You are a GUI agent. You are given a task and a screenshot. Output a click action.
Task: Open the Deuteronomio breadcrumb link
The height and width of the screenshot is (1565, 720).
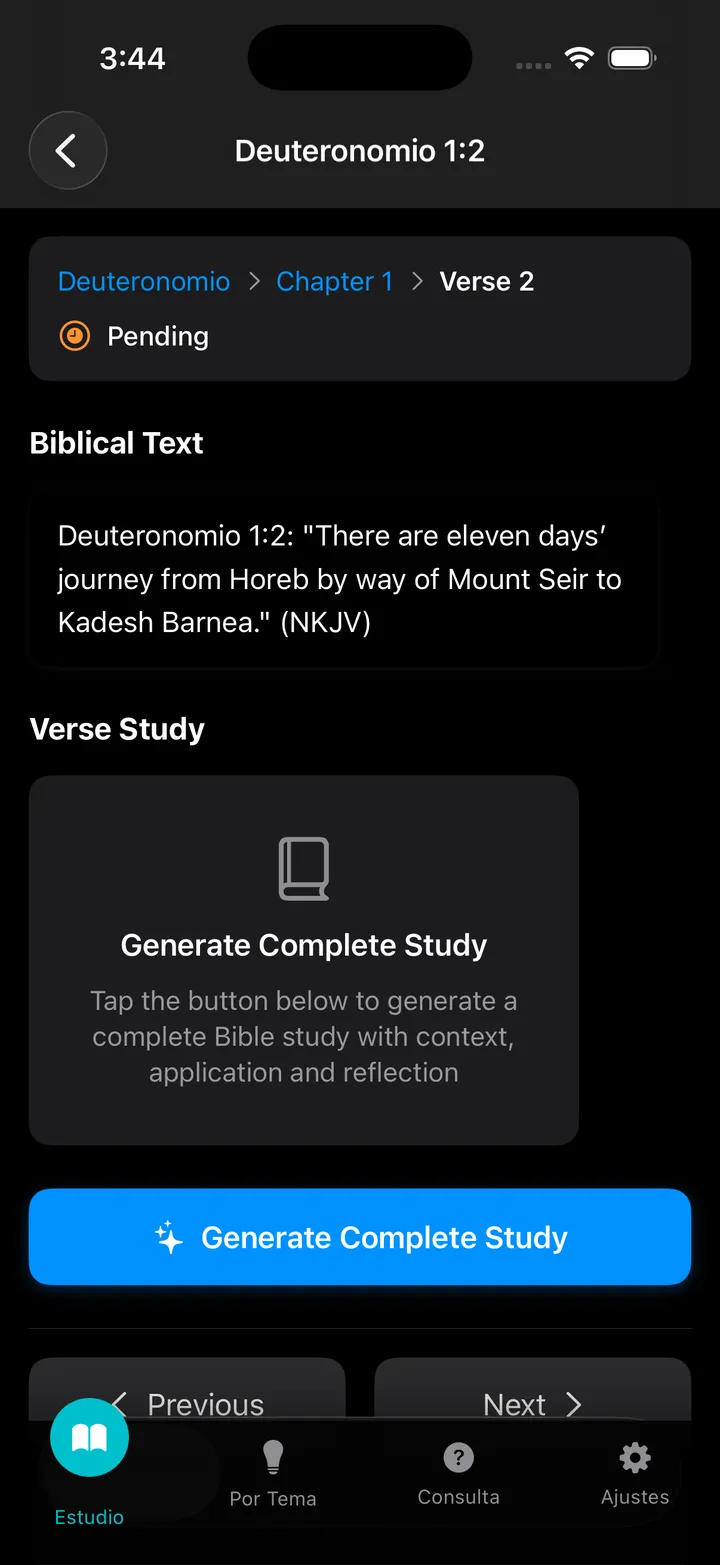(x=144, y=282)
